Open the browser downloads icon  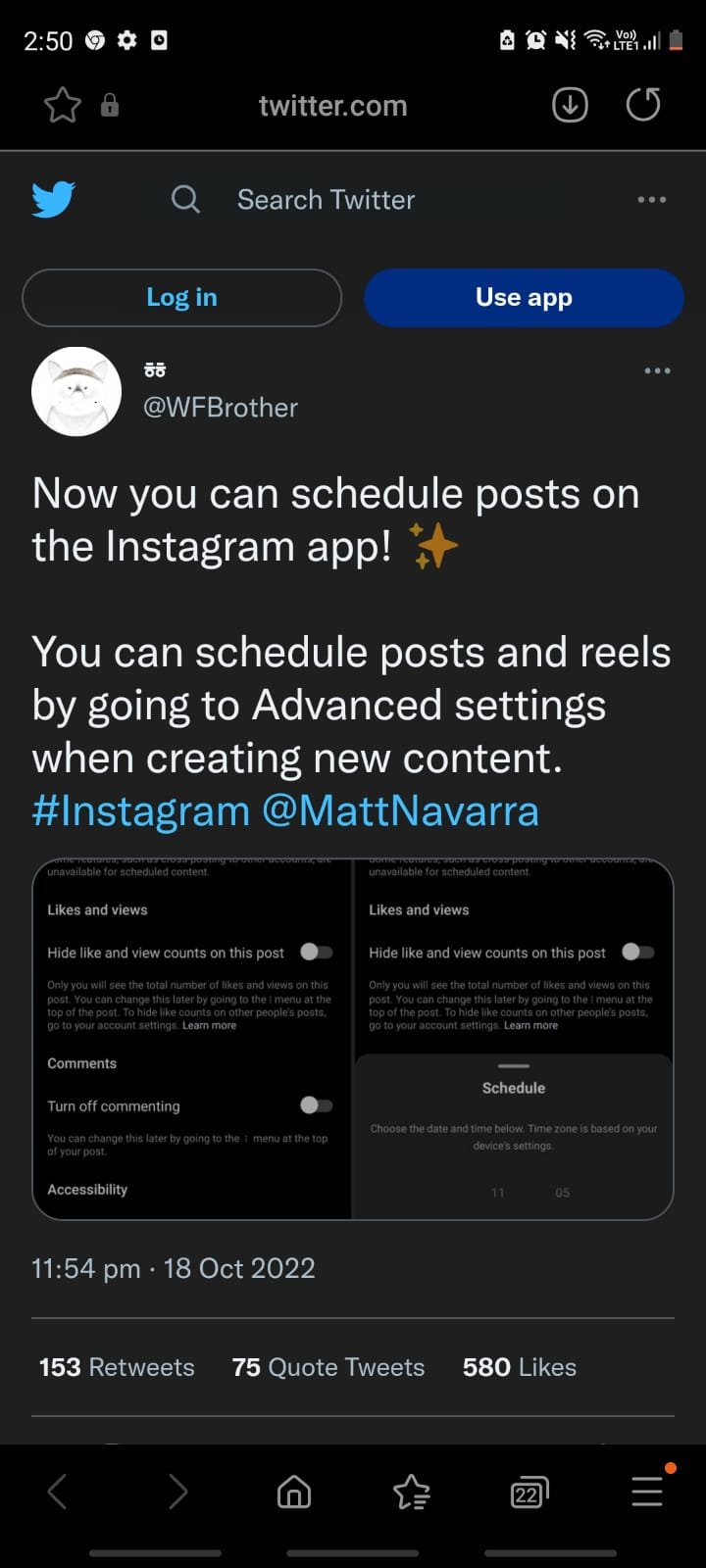coord(570,105)
